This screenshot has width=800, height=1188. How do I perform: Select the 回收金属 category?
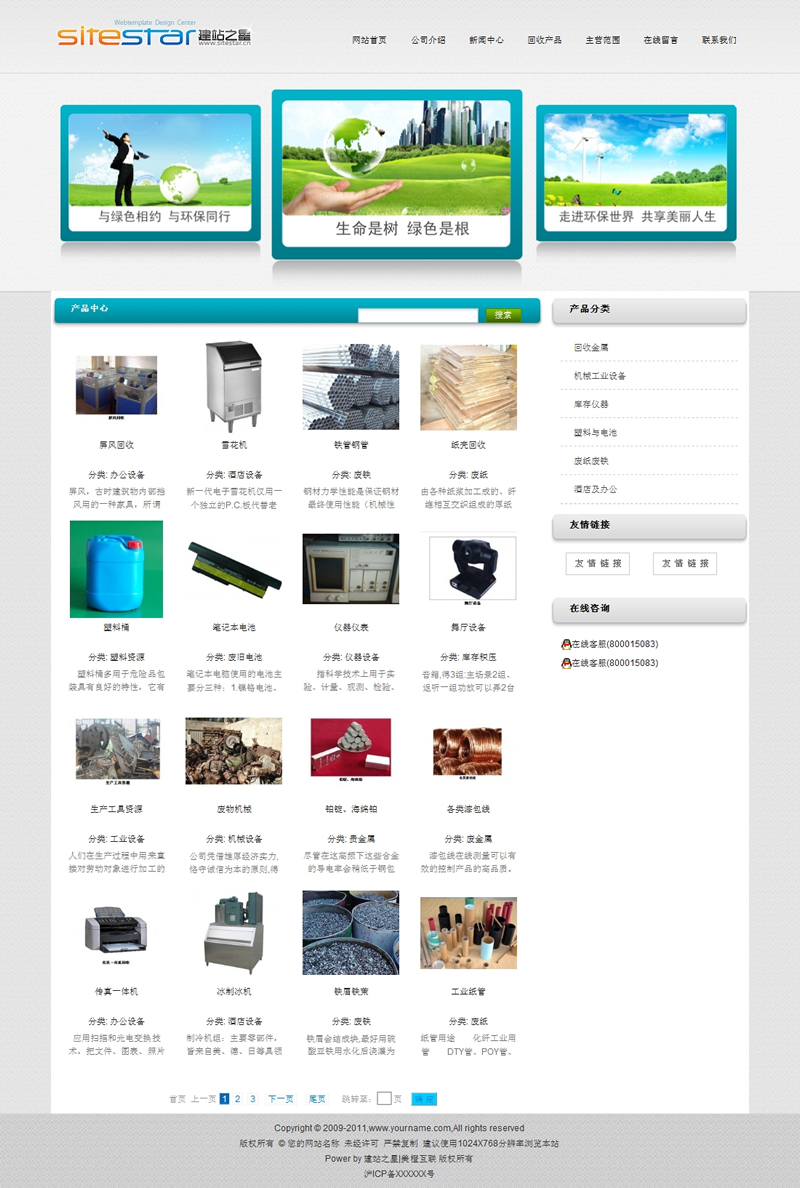click(x=591, y=348)
